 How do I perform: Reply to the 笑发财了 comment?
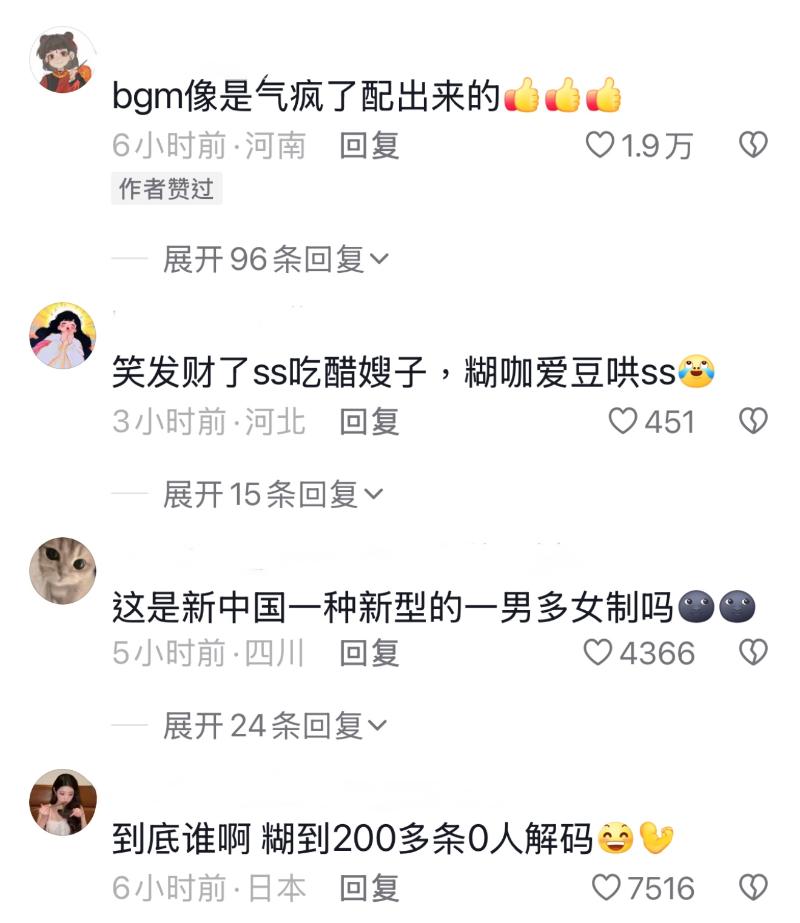click(369, 421)
